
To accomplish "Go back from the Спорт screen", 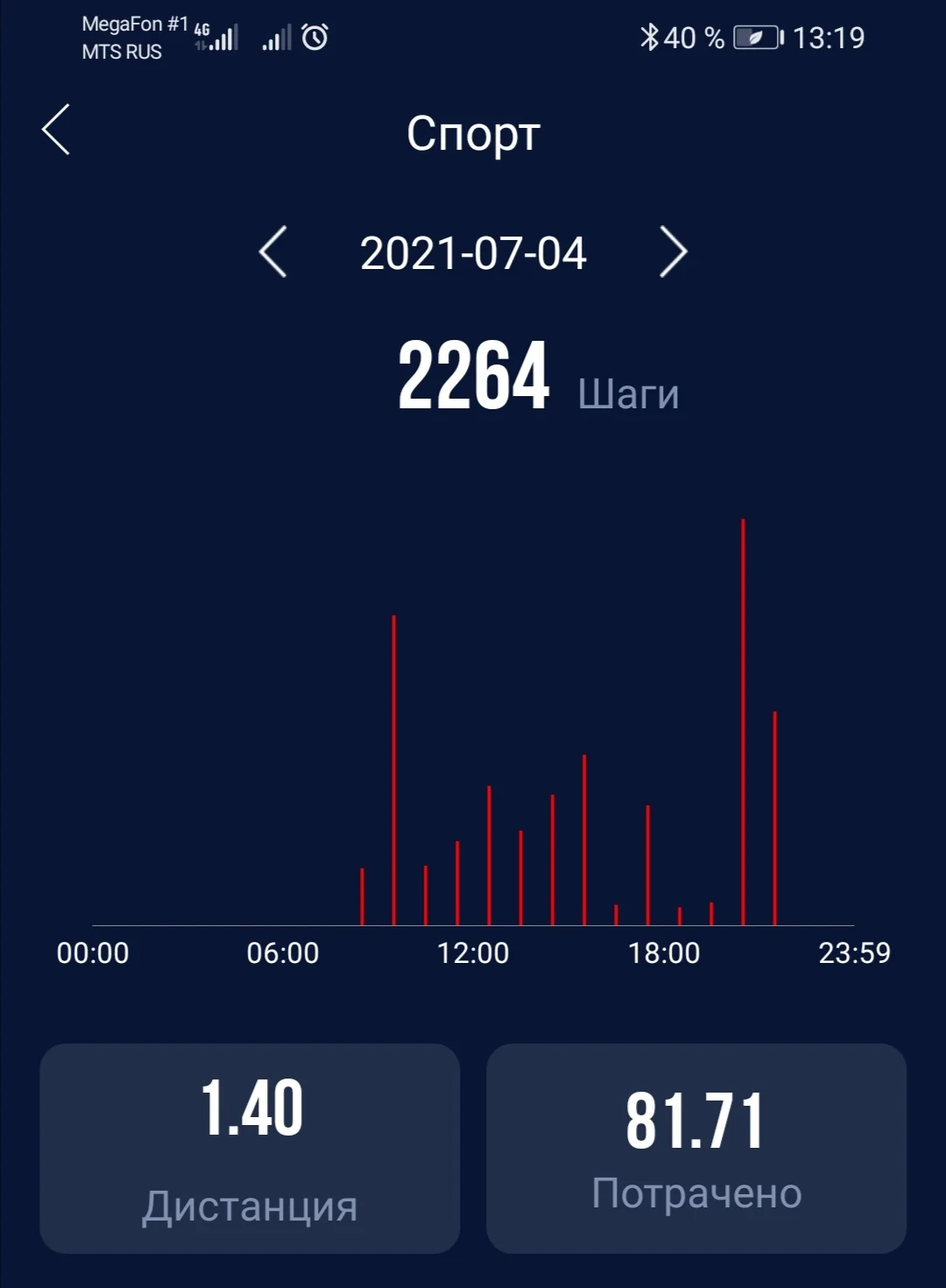I will (x=56, y=130).
